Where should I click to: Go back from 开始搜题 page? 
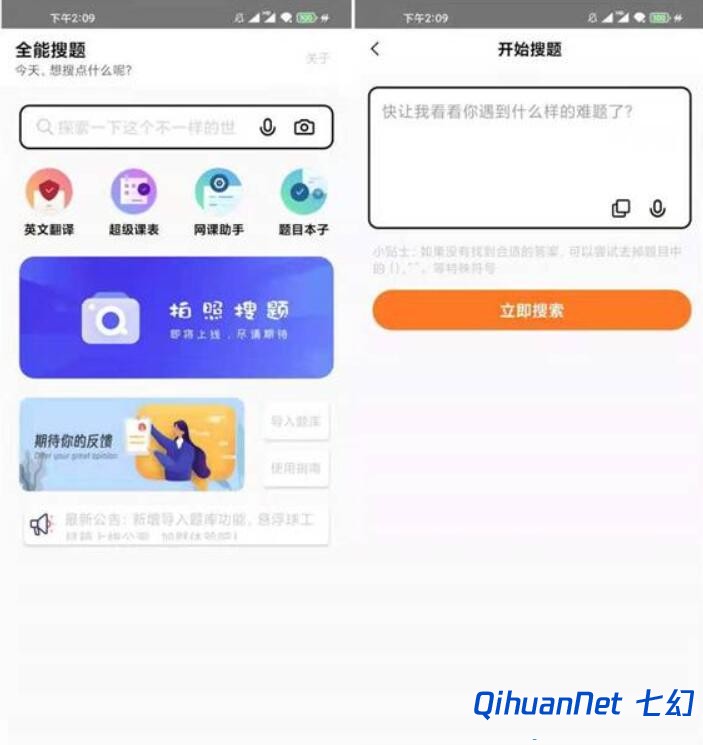375,49
